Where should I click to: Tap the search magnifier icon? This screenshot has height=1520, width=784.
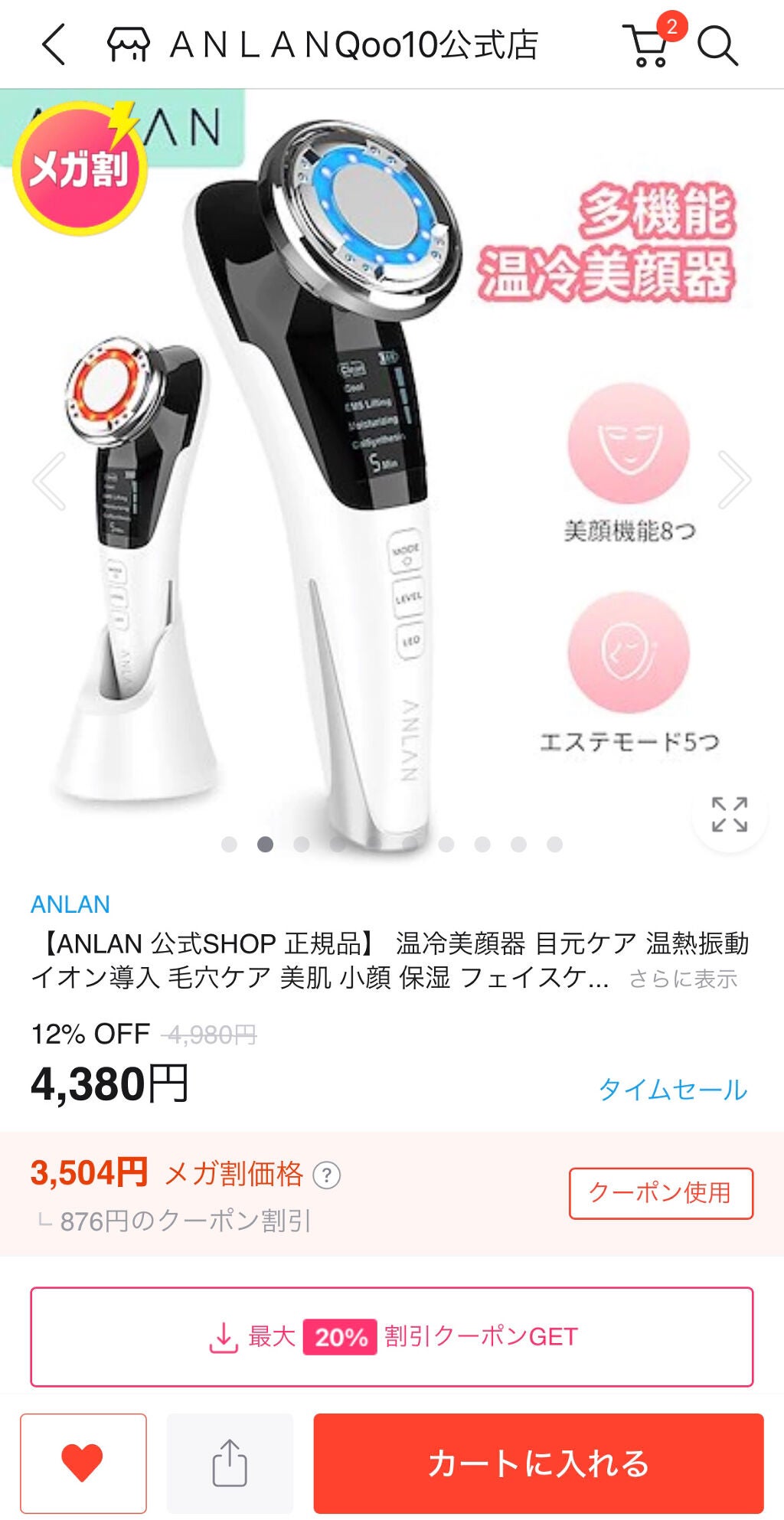720,46
